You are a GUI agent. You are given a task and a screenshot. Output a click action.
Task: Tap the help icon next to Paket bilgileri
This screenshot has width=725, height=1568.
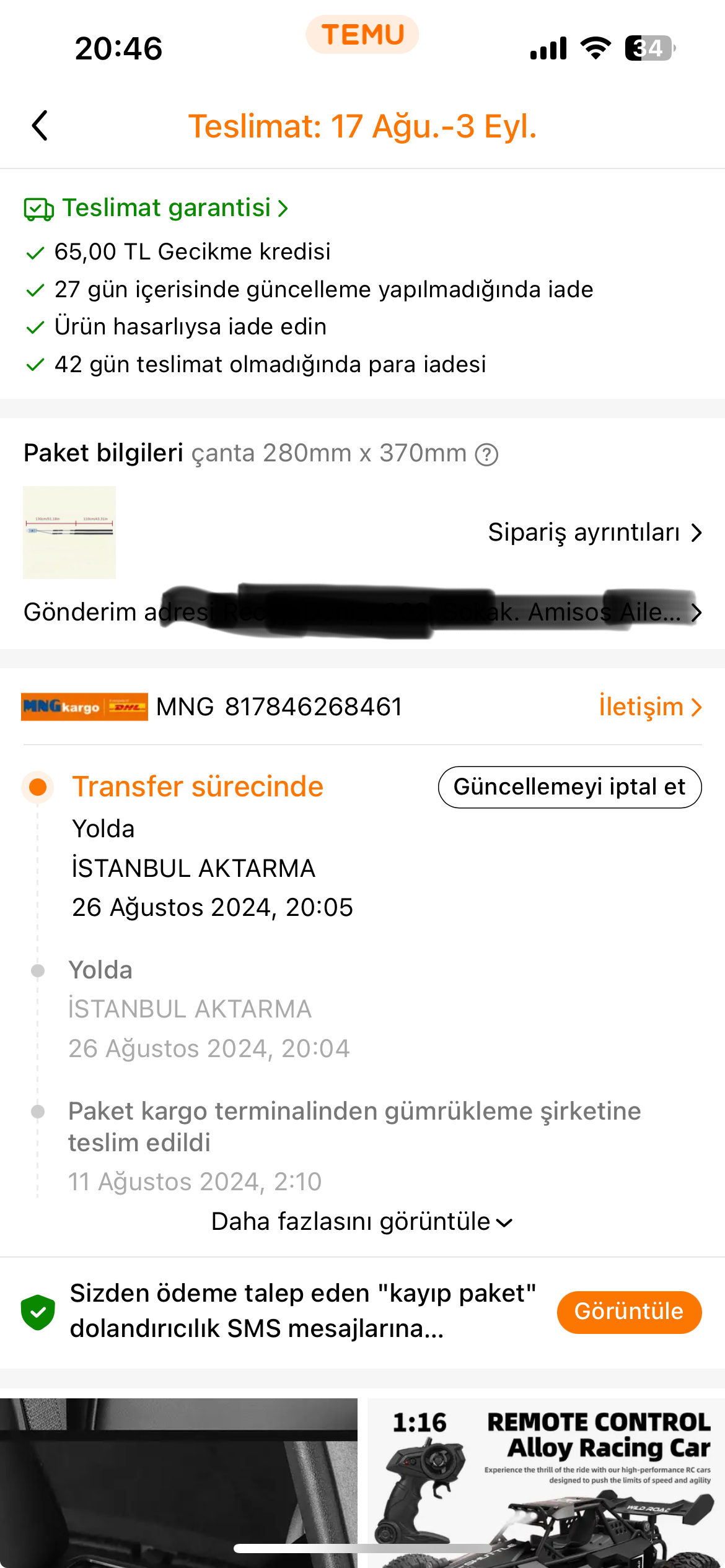point(486,455)
